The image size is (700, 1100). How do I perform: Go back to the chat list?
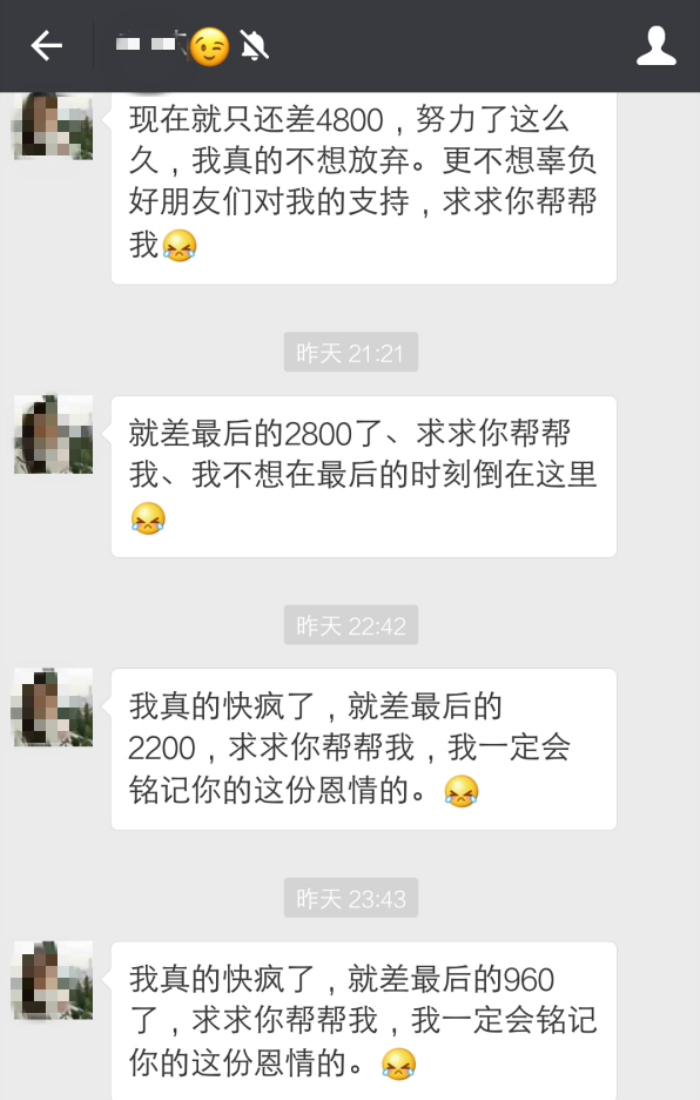(x=46, y=46)
